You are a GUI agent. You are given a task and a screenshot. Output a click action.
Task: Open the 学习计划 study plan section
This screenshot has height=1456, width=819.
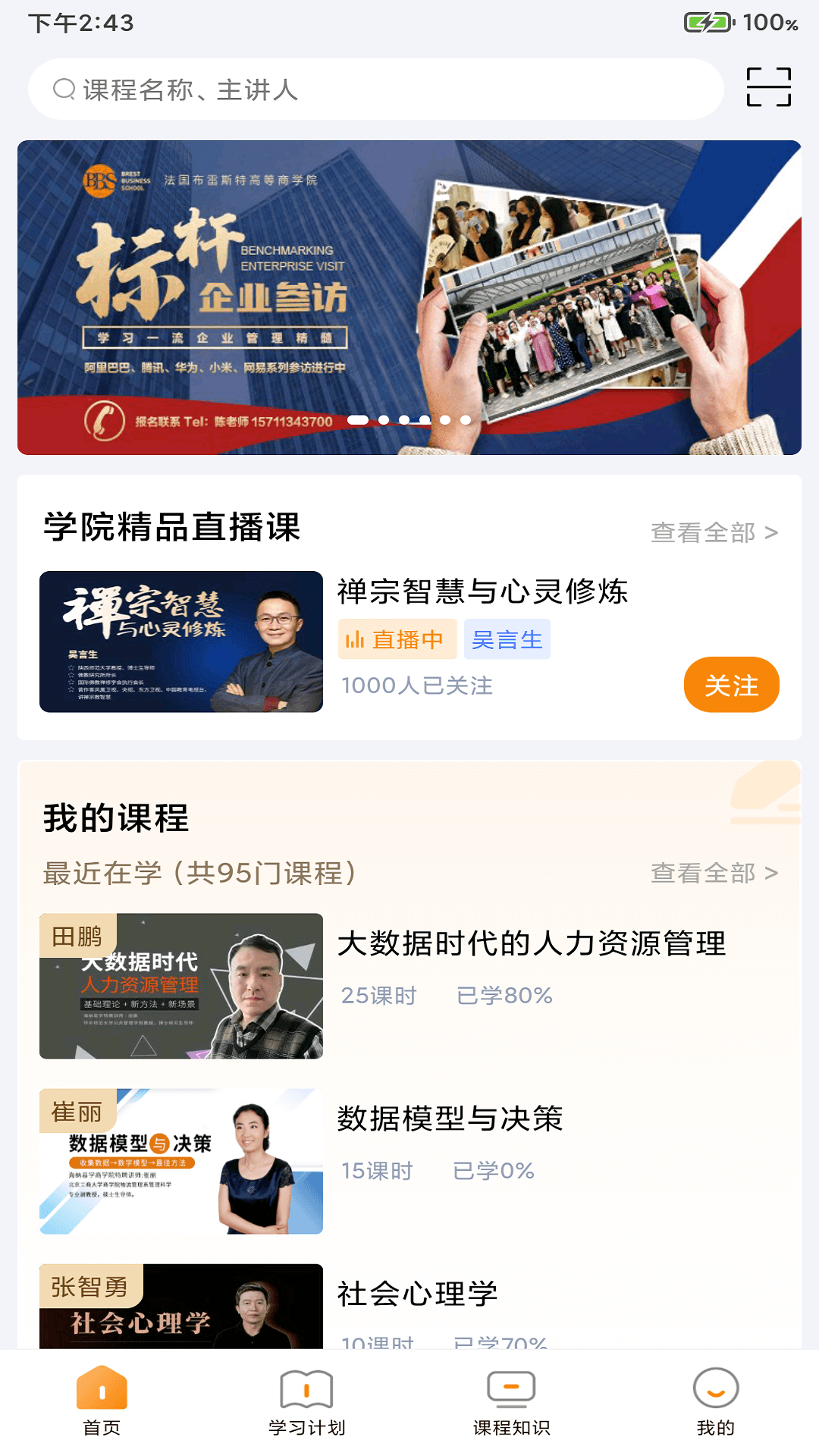pos(306,1403)
